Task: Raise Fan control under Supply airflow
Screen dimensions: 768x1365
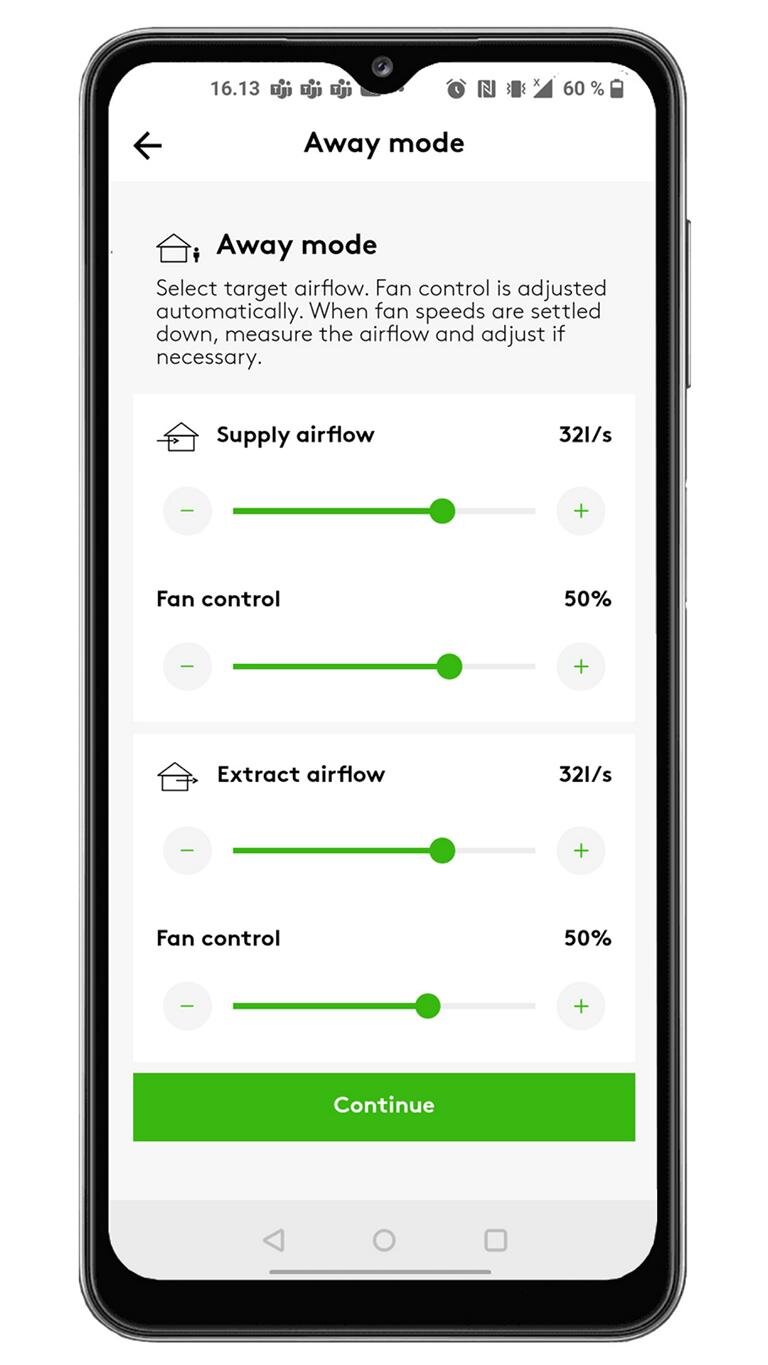Action: tap(581, 666)
